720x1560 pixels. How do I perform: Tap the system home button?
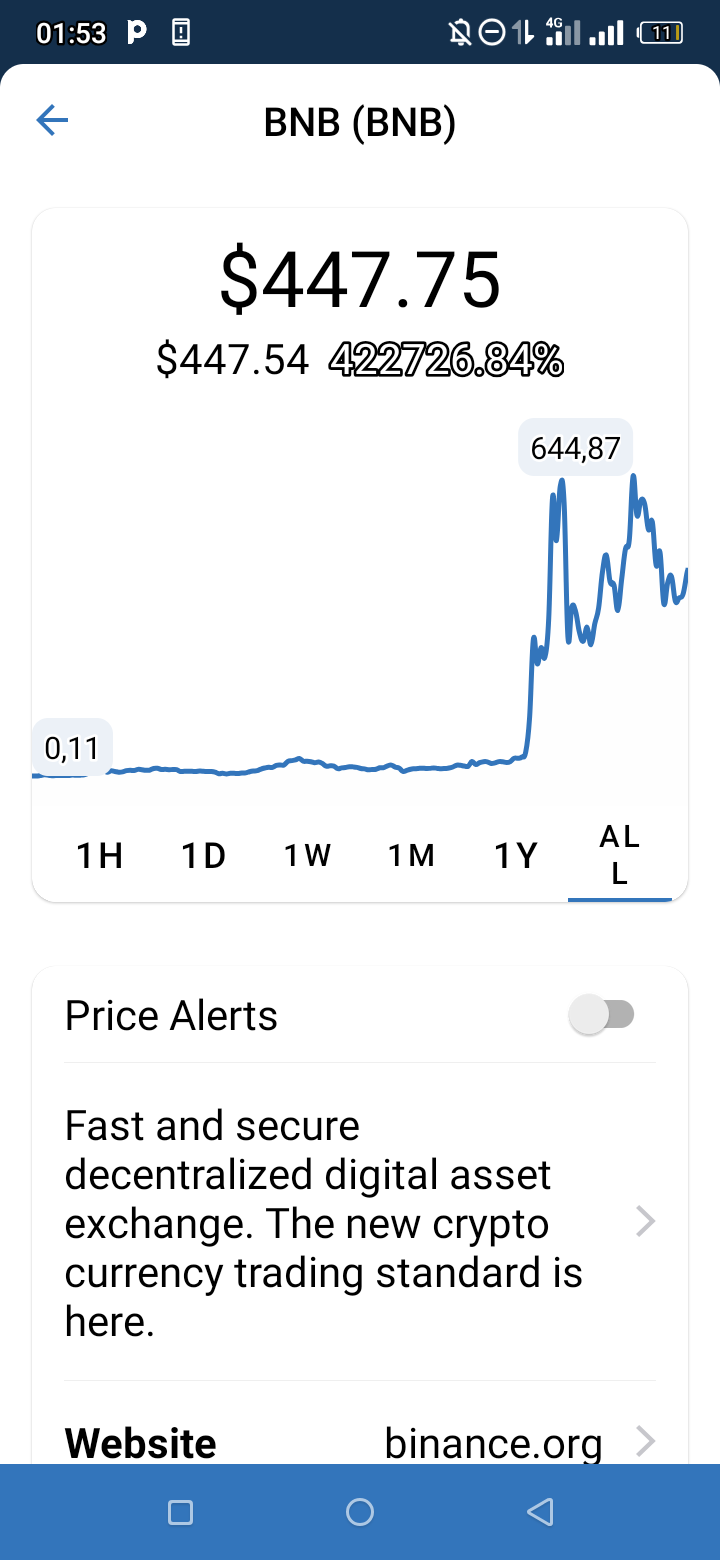(360, 1512)
